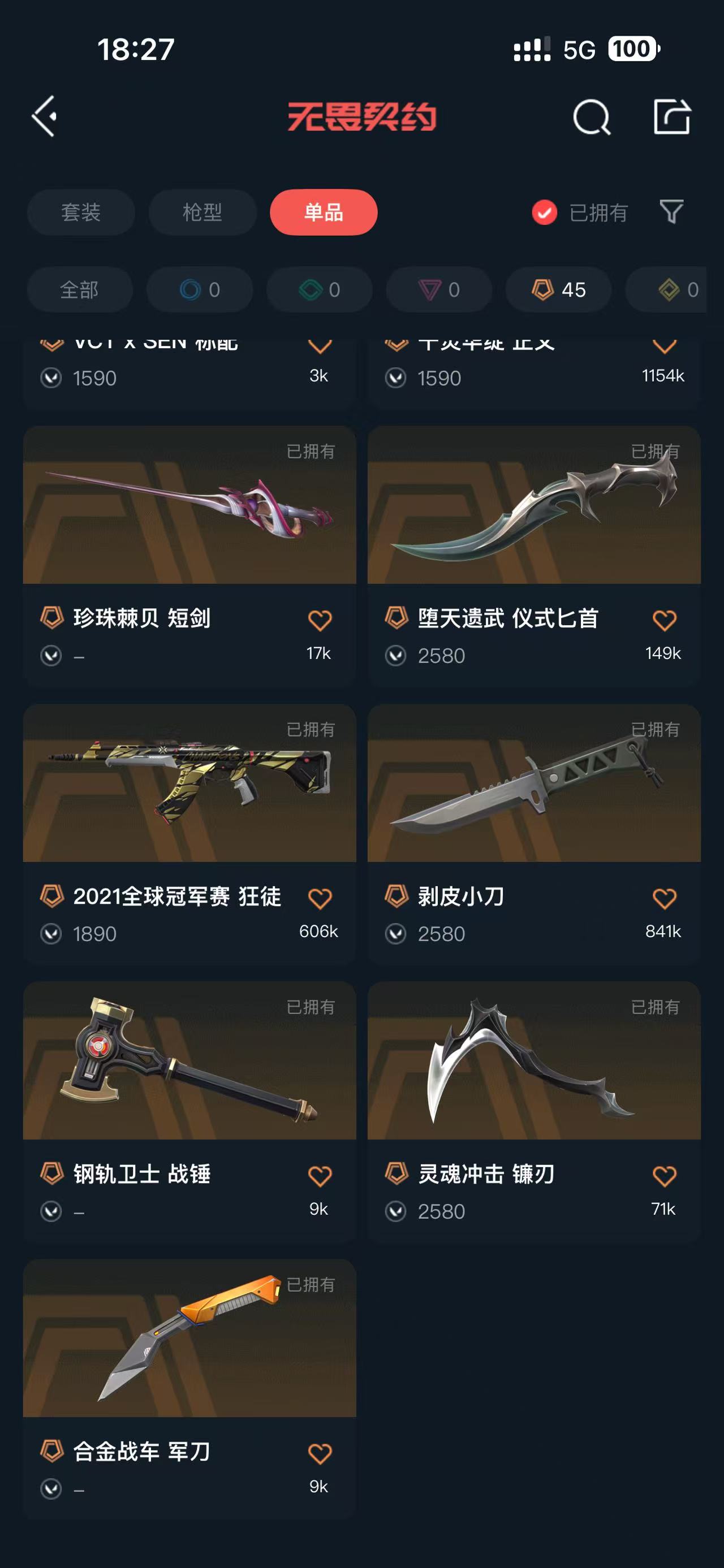Viewport: 724px width, 1568px height.
Task: Switch to the 枪型 tab
Action: pyautogui.click(x=202, y=213)
